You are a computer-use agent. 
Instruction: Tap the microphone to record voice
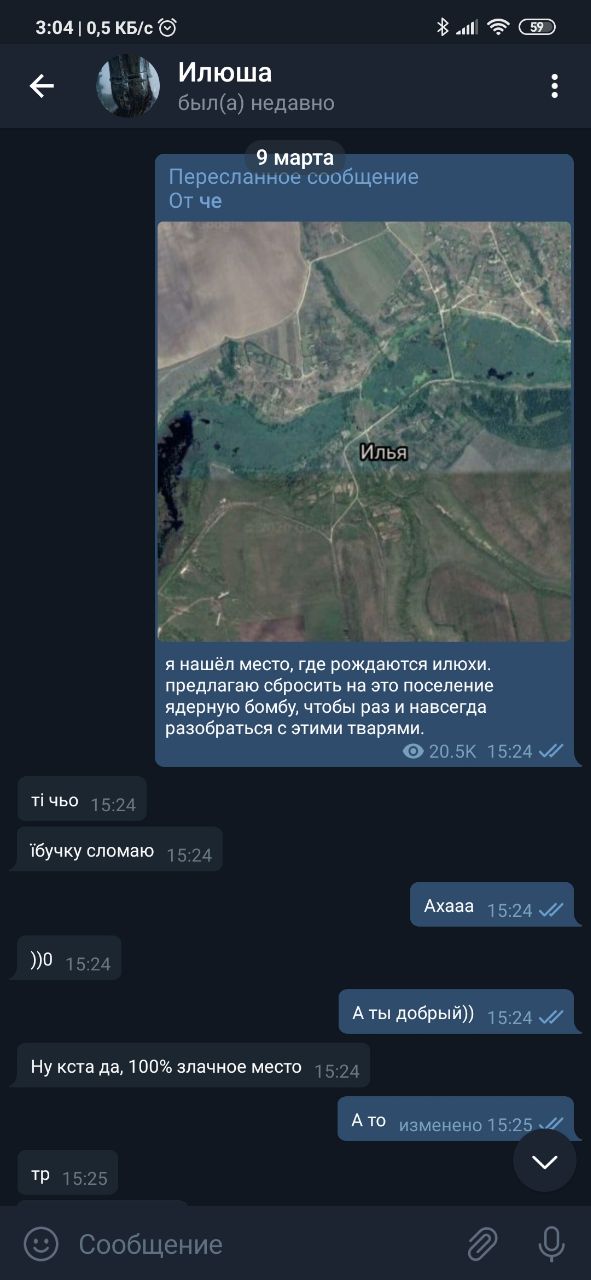point(551,1243)
